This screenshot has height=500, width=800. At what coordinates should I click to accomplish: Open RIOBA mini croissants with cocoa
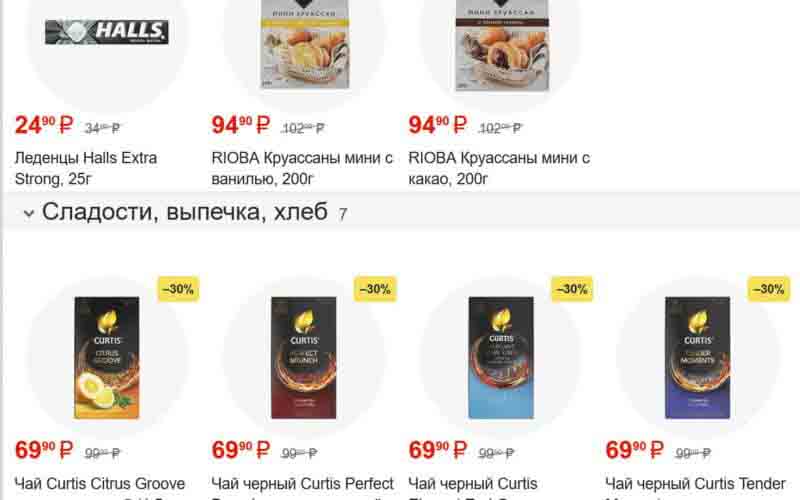[499, 168]
